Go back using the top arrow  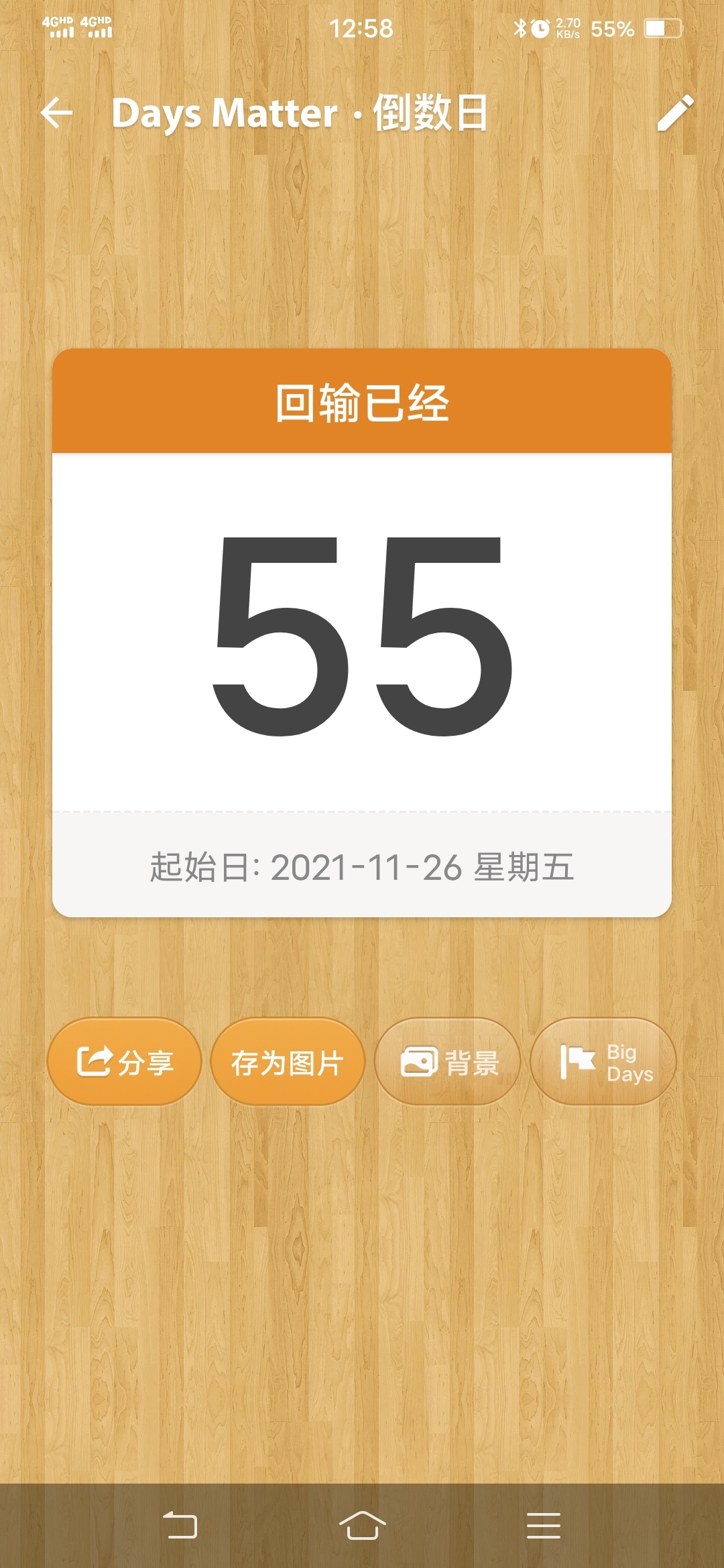(57, 113)
